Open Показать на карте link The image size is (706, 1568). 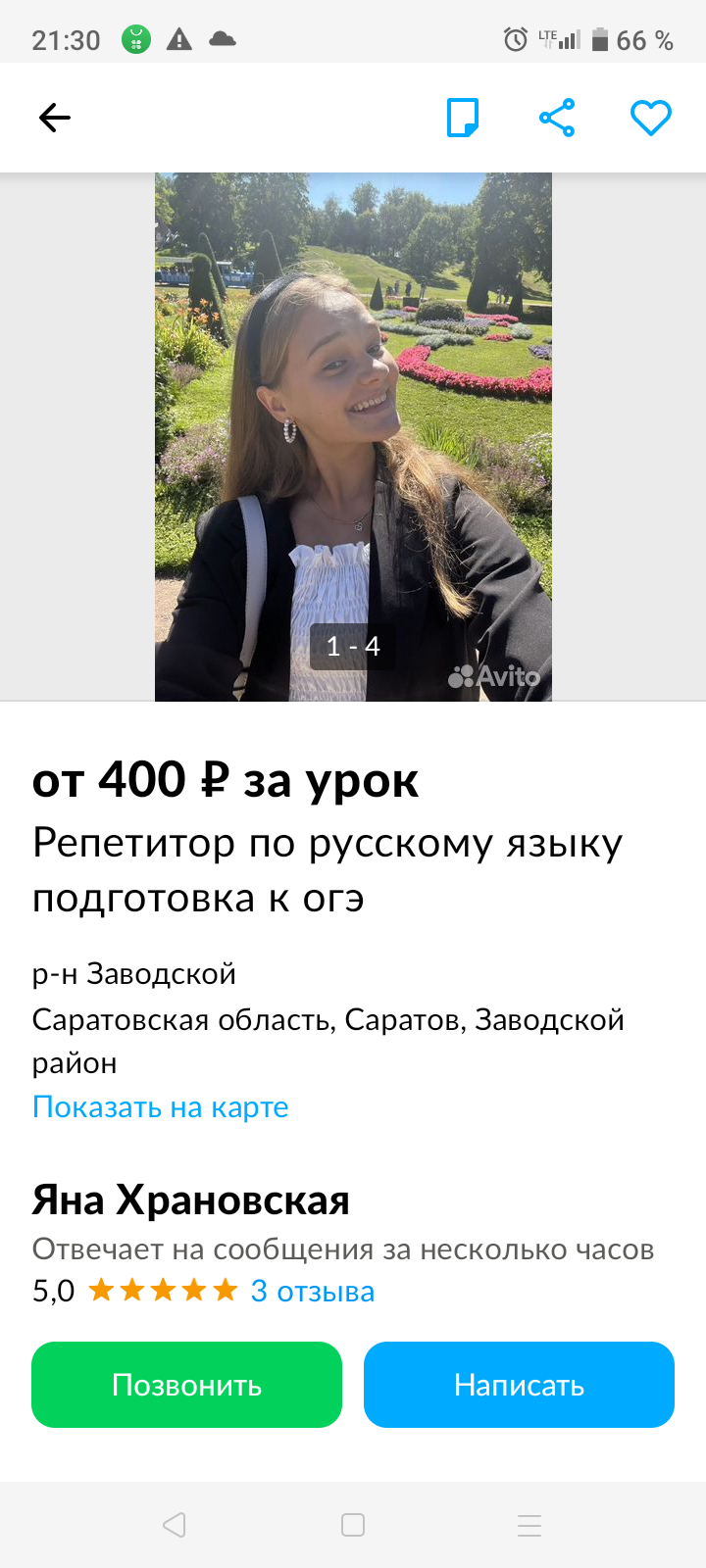point(161,1106)
